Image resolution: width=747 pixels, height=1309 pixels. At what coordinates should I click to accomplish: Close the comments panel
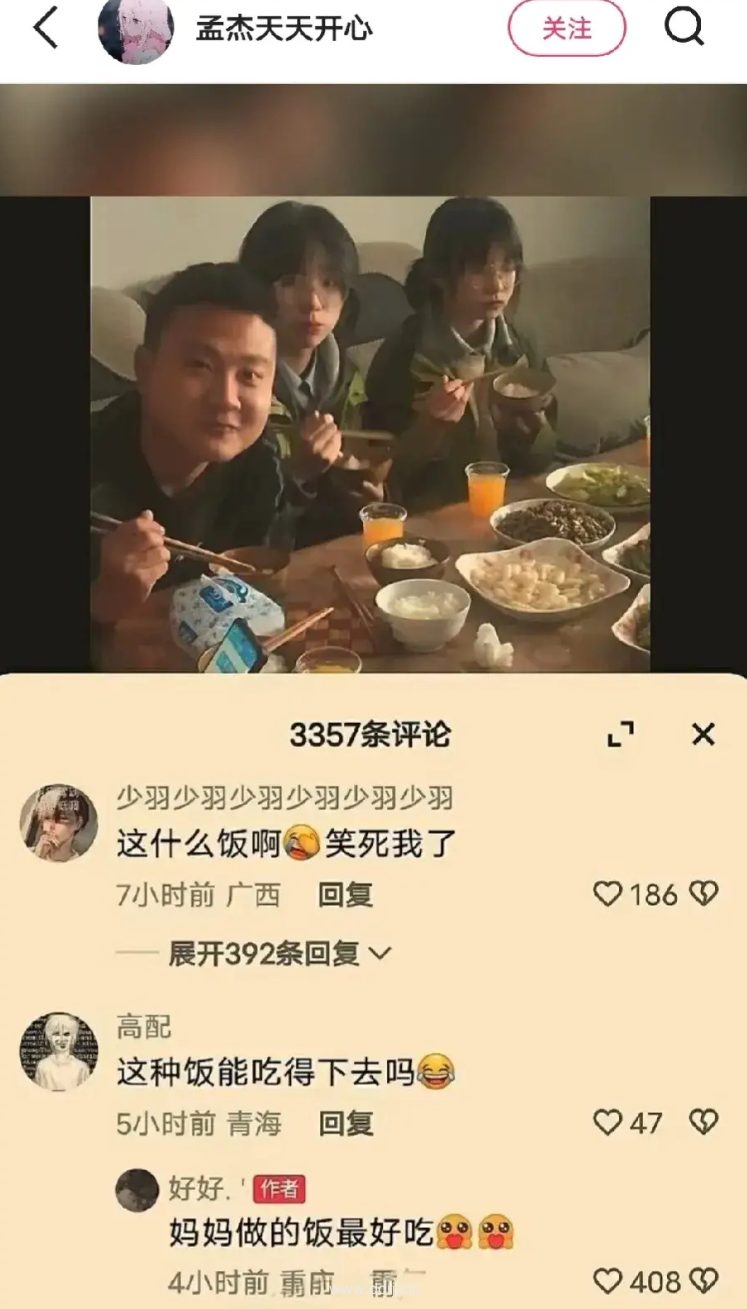[x=703, y=735]
